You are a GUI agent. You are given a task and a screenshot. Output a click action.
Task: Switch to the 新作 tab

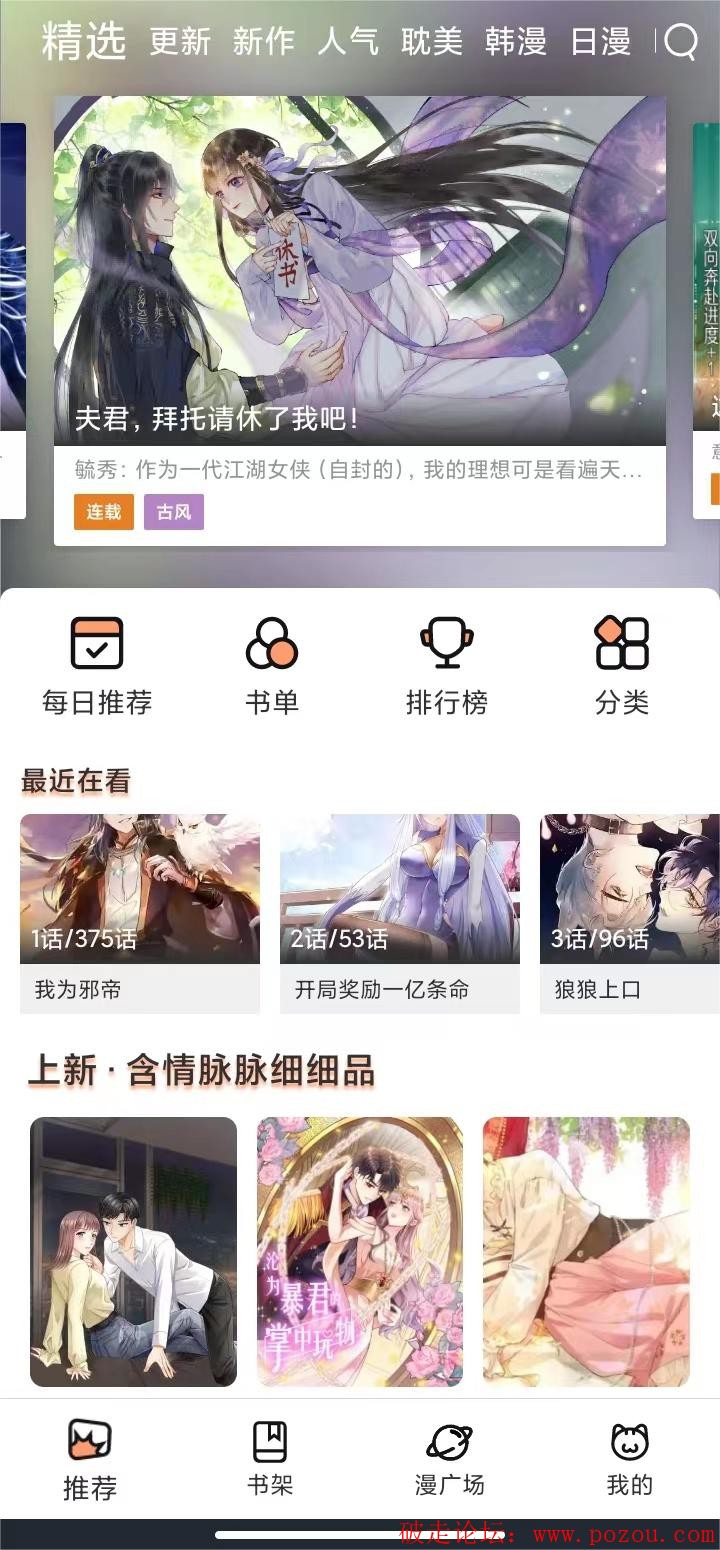pyautogui.click(x=264, y=42)
